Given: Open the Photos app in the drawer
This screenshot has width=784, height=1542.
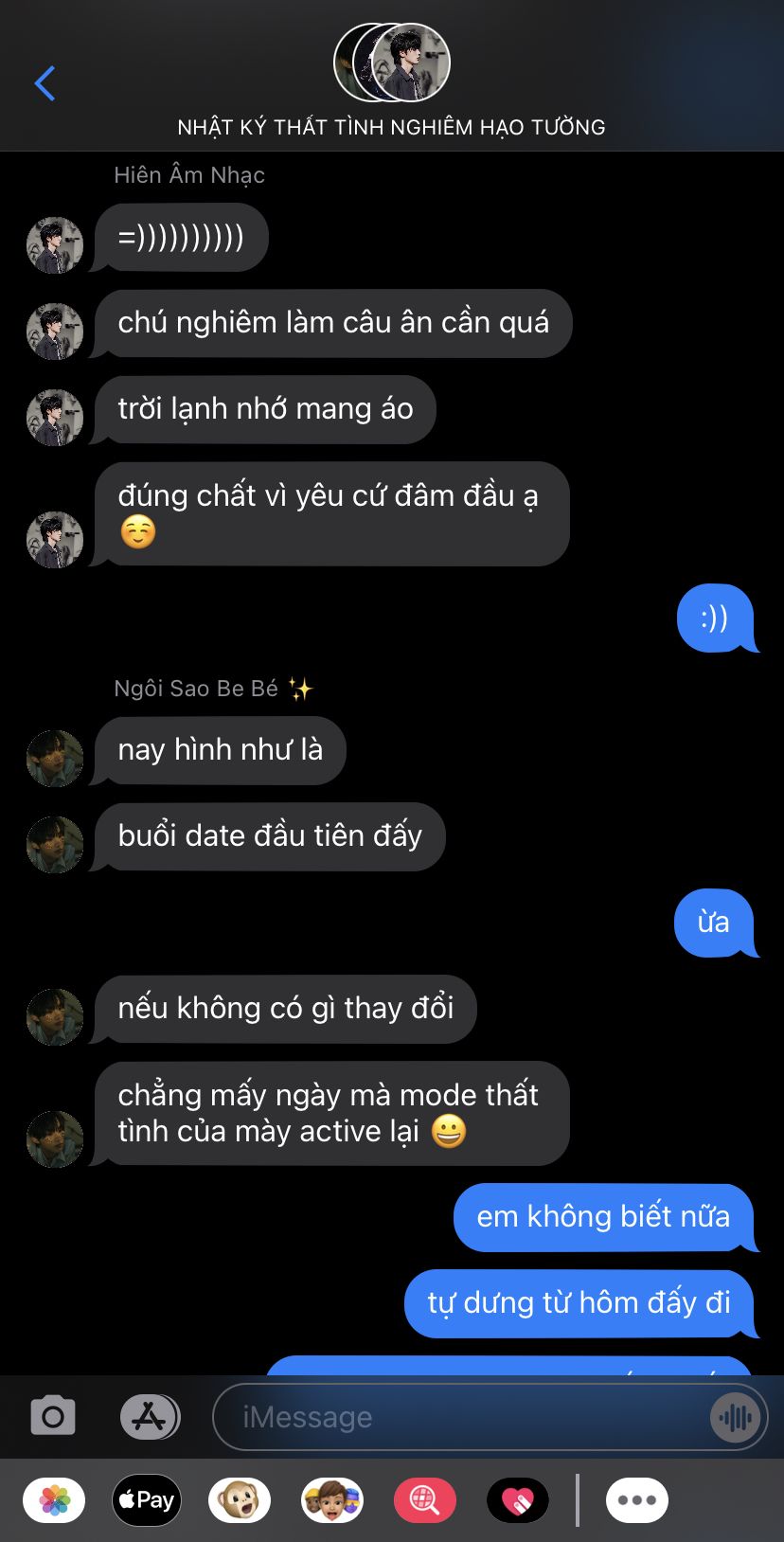Looking at the screenshot, I should 54,1500.
